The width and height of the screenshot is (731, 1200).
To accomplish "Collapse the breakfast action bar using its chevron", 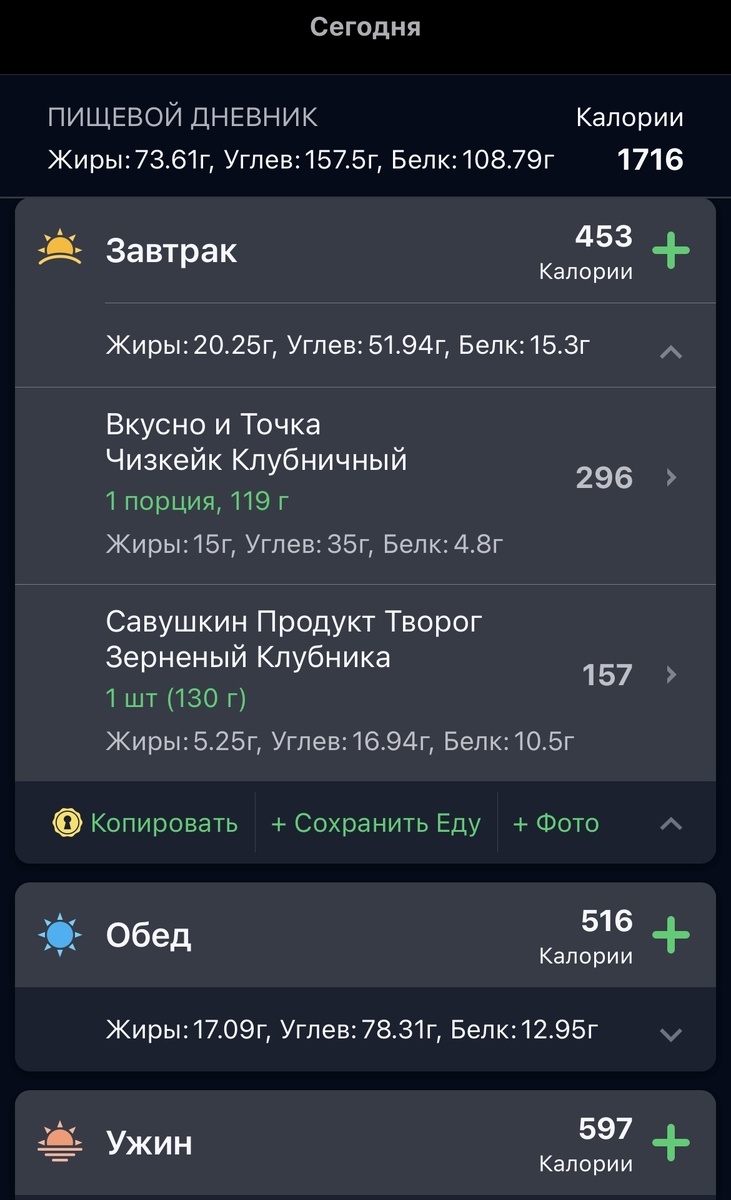I will [x=671, y=822].
